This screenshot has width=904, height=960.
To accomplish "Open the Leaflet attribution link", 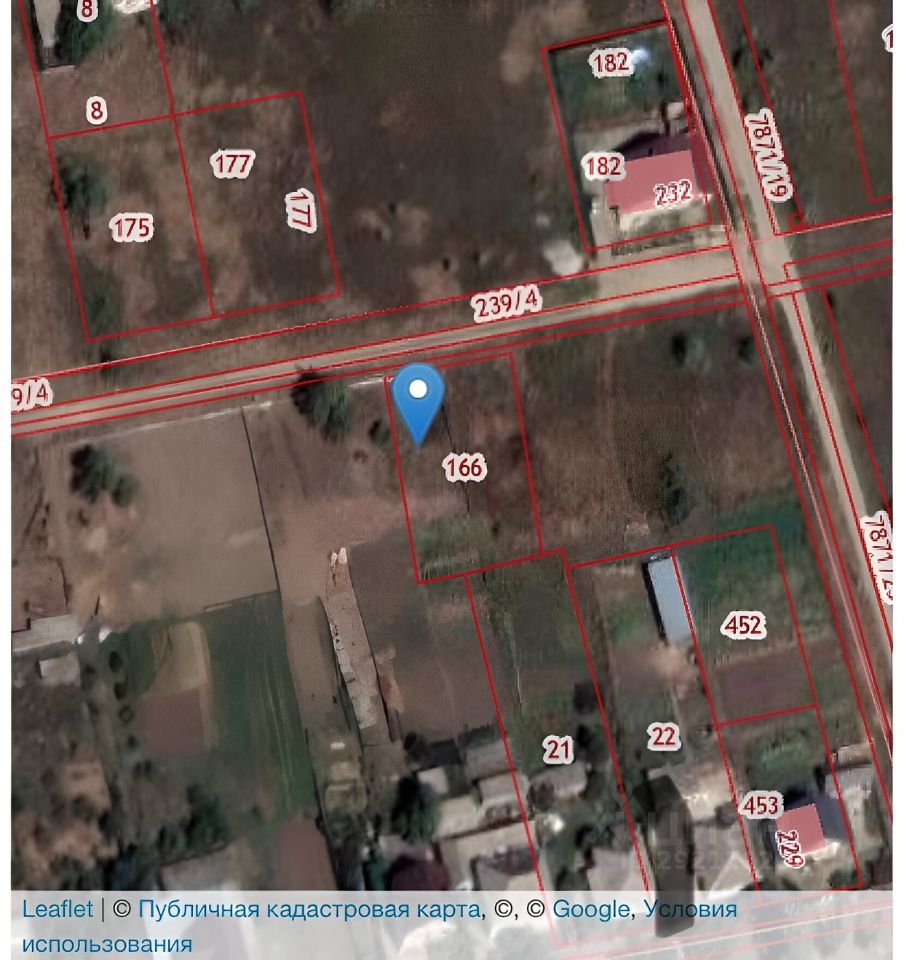I will pyautogui.click(x=57, y=910).
